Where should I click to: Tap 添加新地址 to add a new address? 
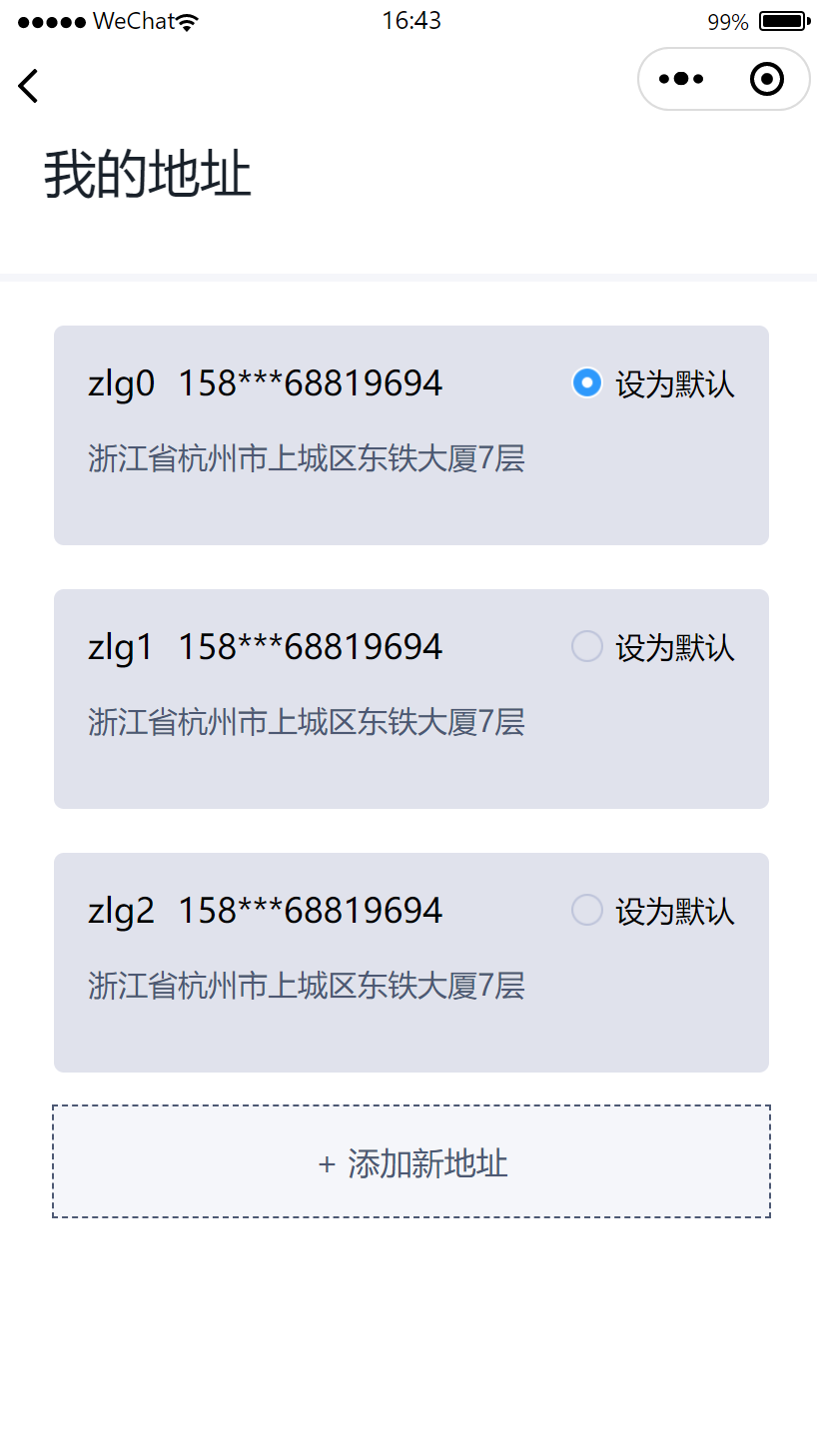[411, 1161]
